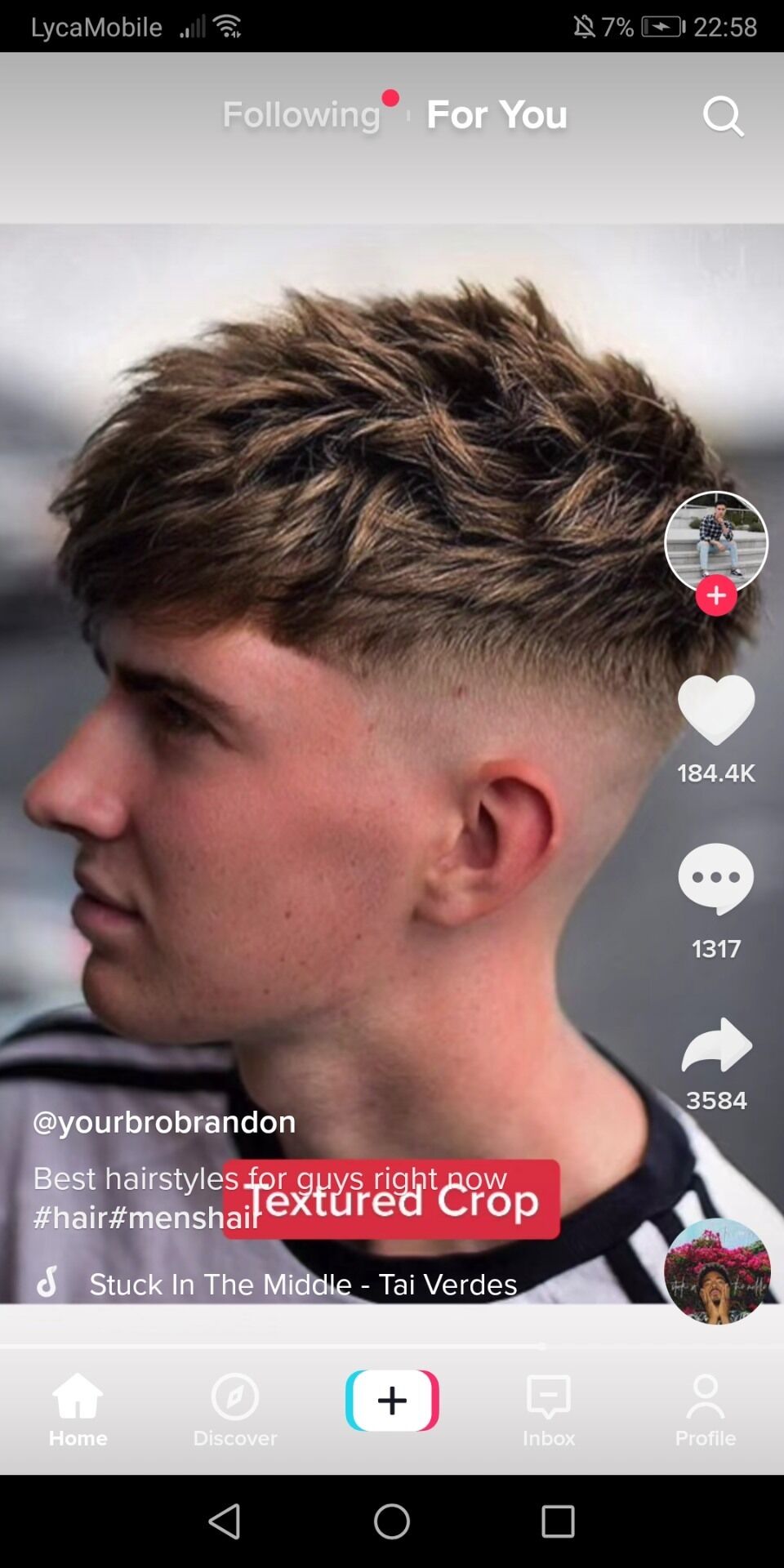
Task: Go to the Home tab
Action: click(x=78, y=1410)
